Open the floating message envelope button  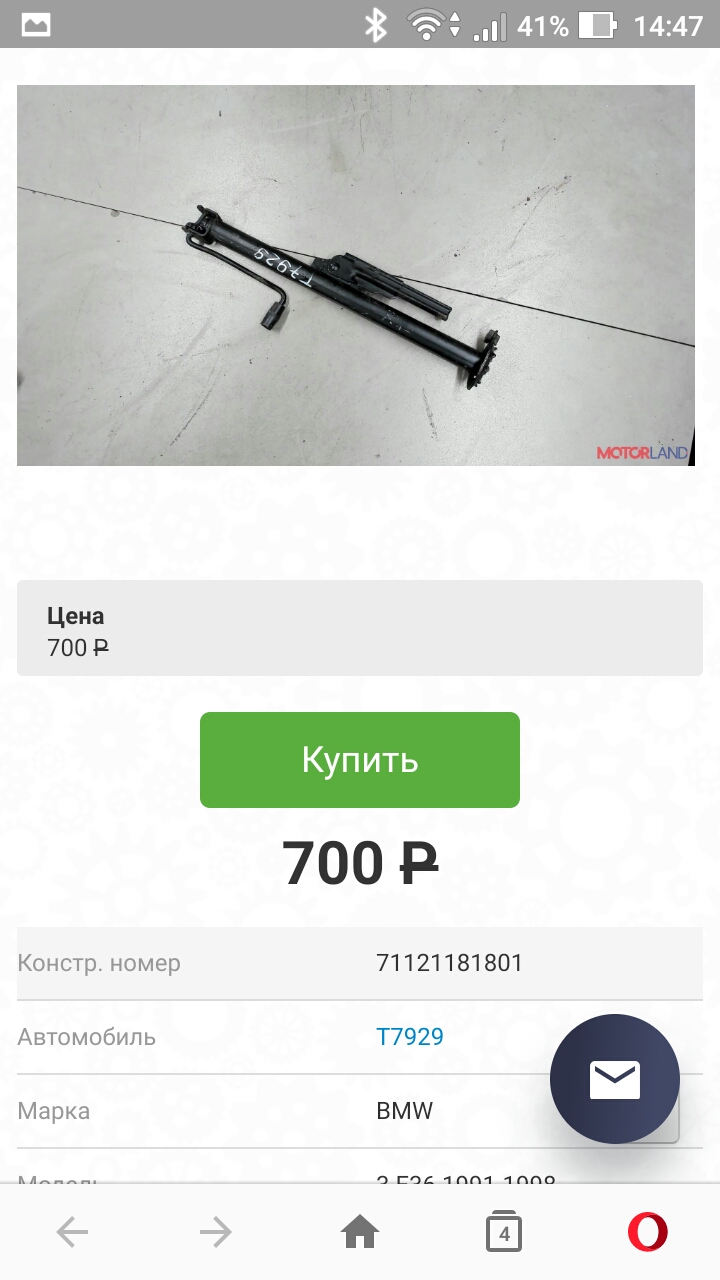(614, 1079)
